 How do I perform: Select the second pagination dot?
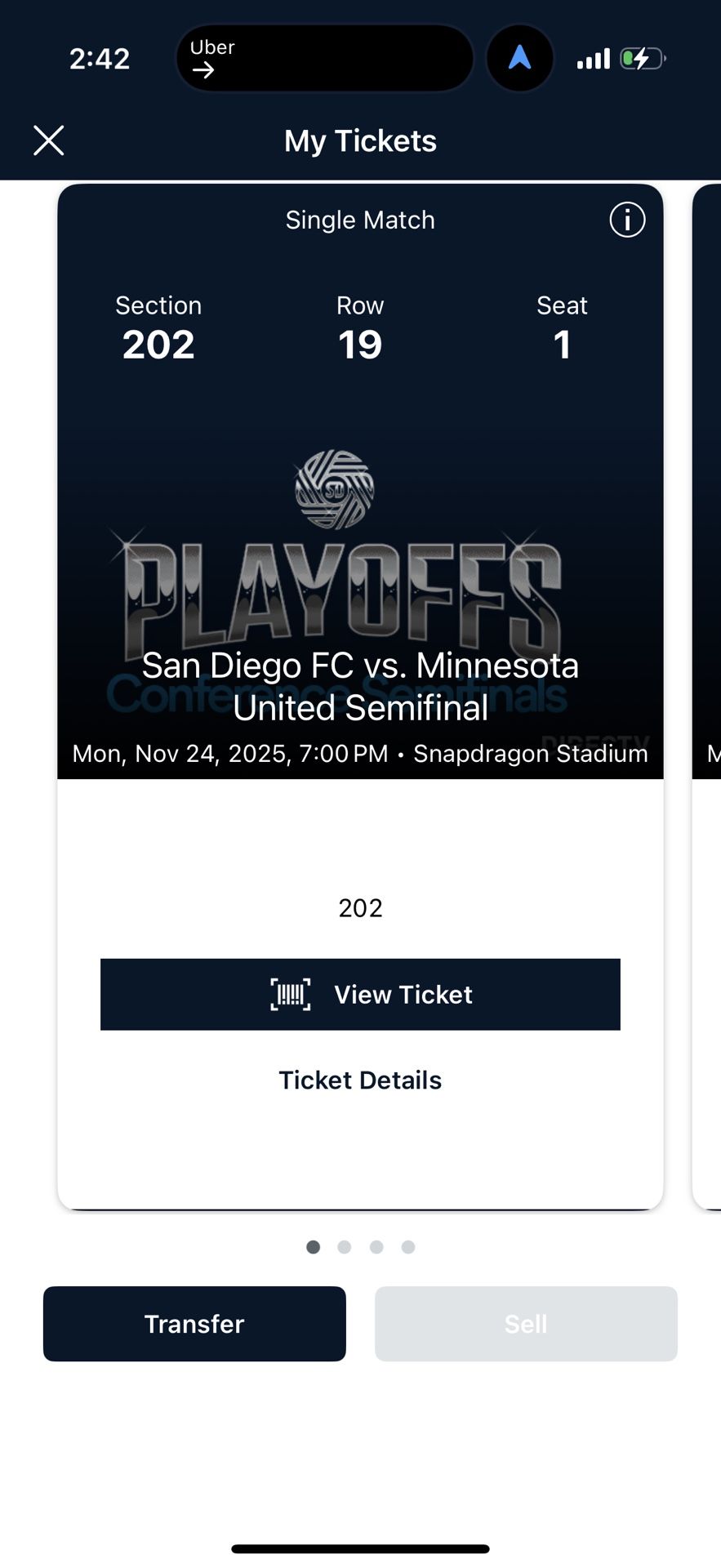coord(345,1247)
